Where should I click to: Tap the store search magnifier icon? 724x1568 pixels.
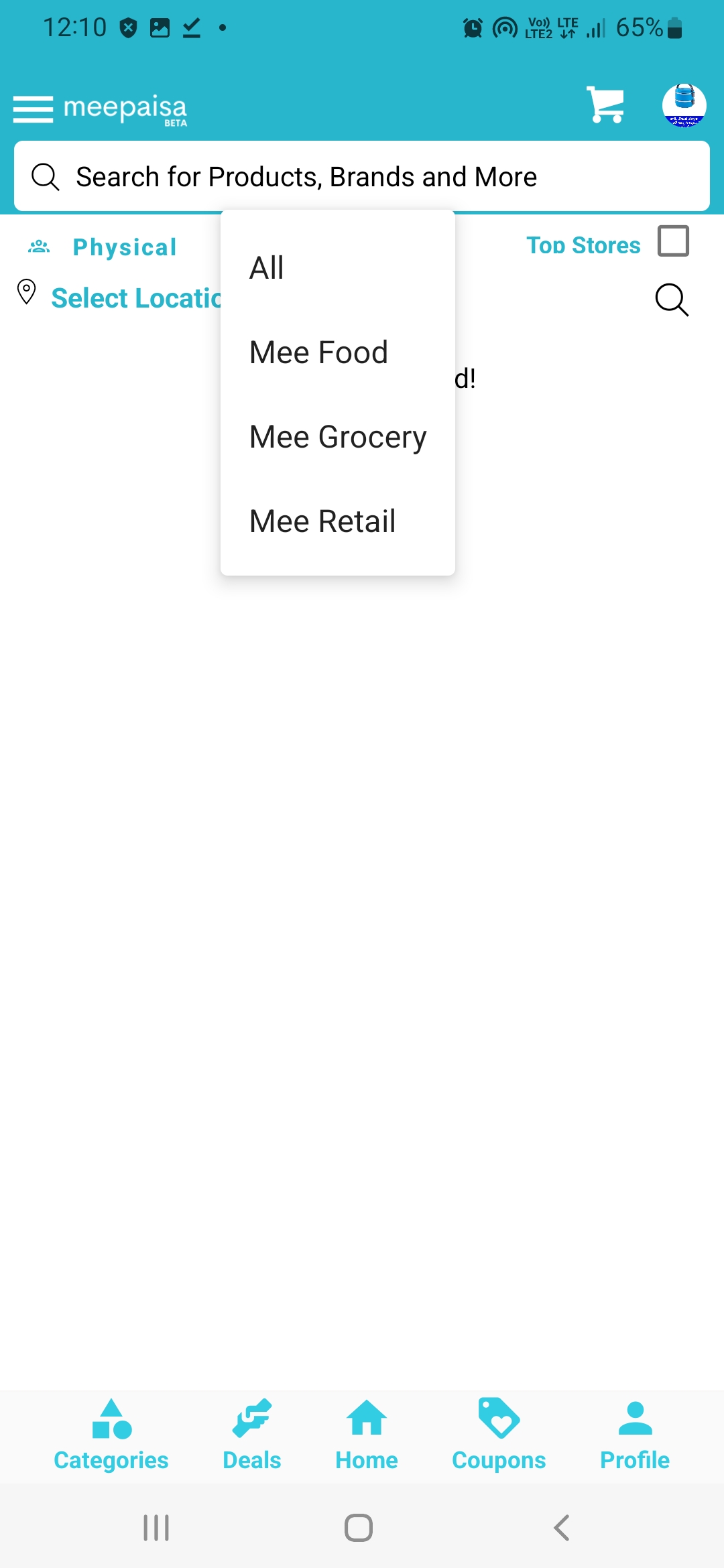pyautogui.click(x=672, y=300)
